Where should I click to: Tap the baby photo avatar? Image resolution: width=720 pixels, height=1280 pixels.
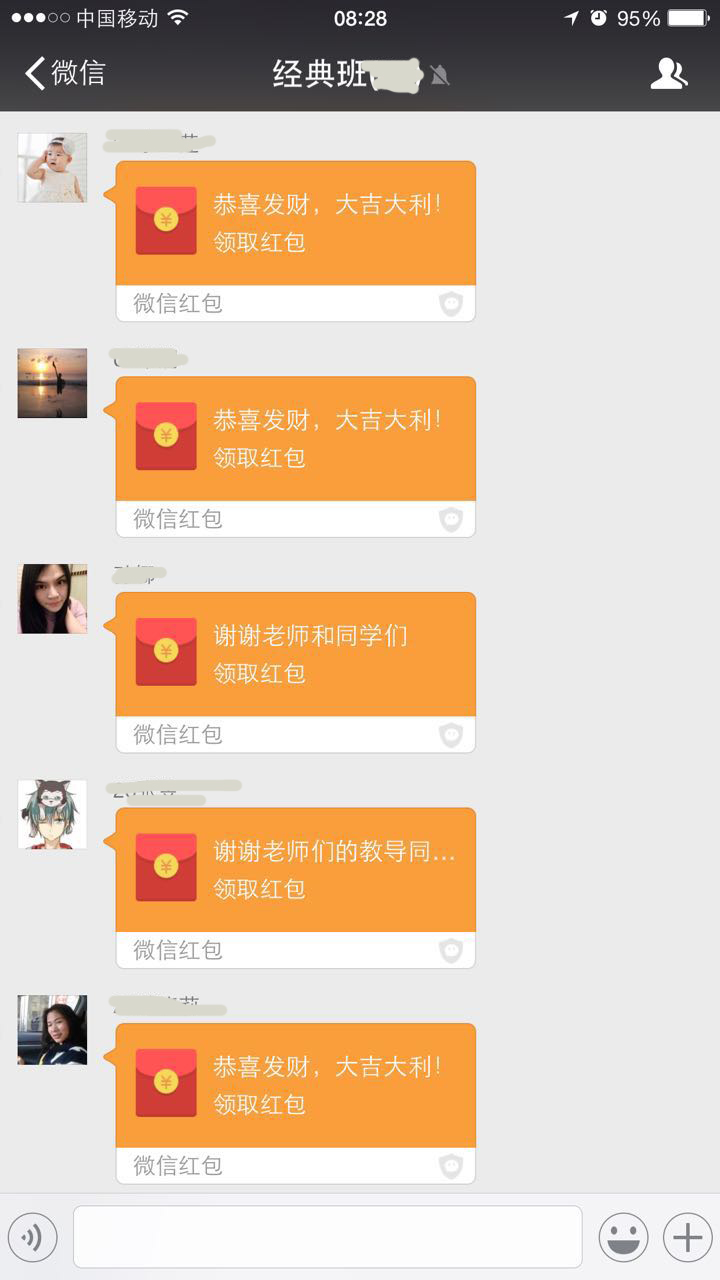[x=52, y=168]
